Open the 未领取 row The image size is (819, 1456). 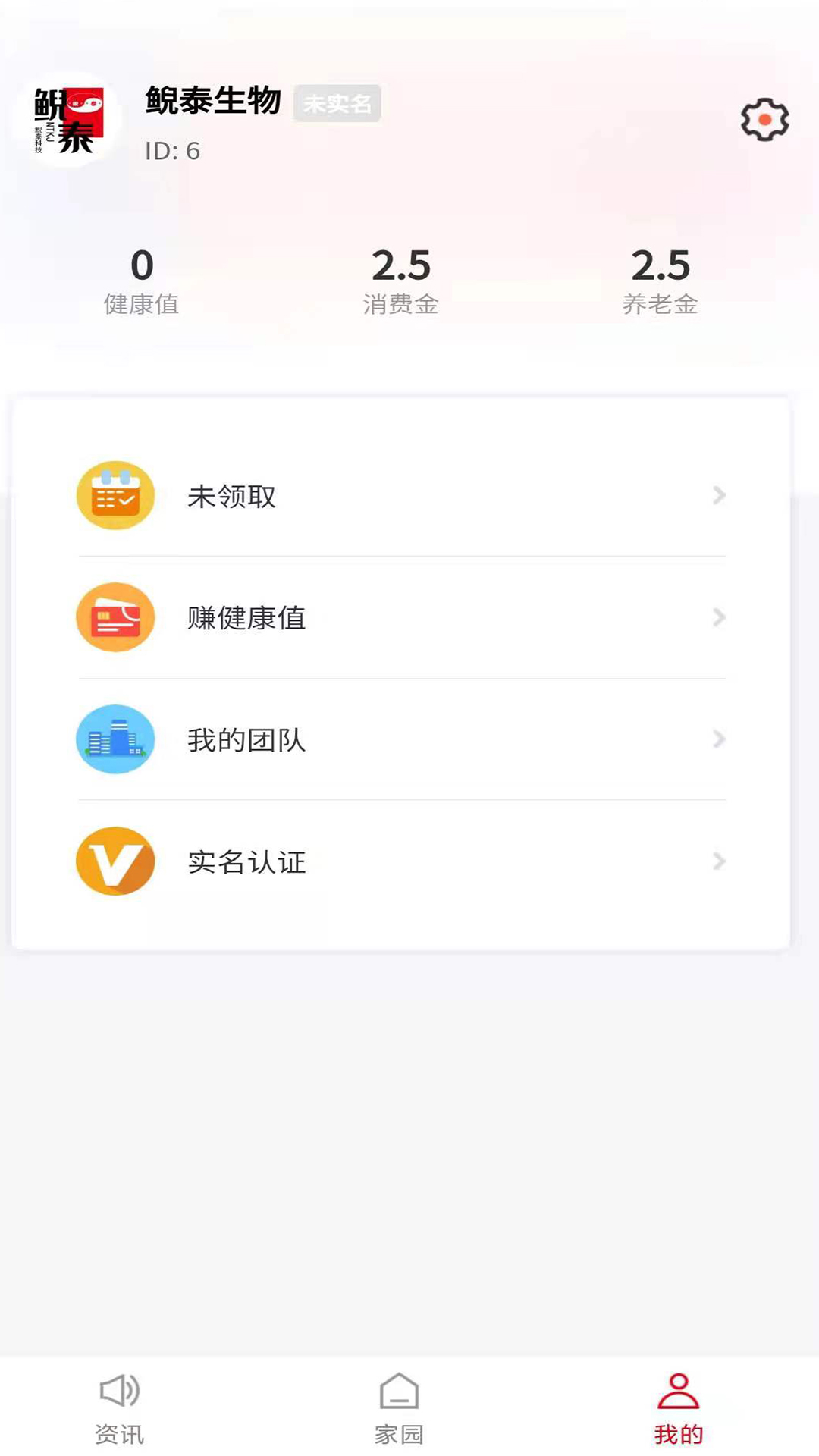pos(402,496)
